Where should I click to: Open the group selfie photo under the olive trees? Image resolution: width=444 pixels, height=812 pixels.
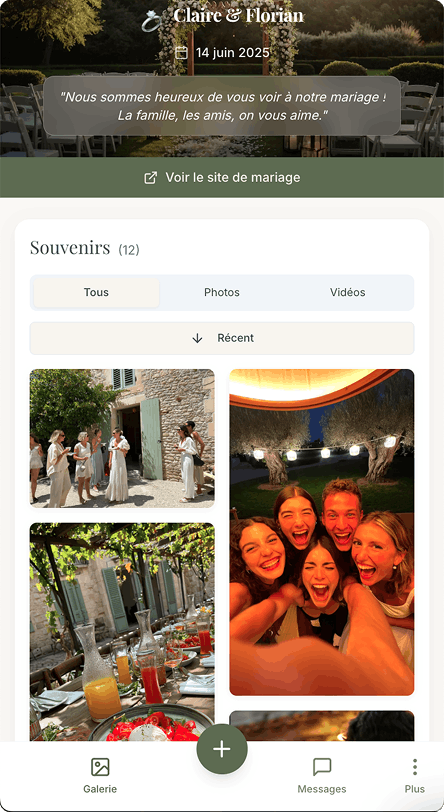(x=322, y=532)
